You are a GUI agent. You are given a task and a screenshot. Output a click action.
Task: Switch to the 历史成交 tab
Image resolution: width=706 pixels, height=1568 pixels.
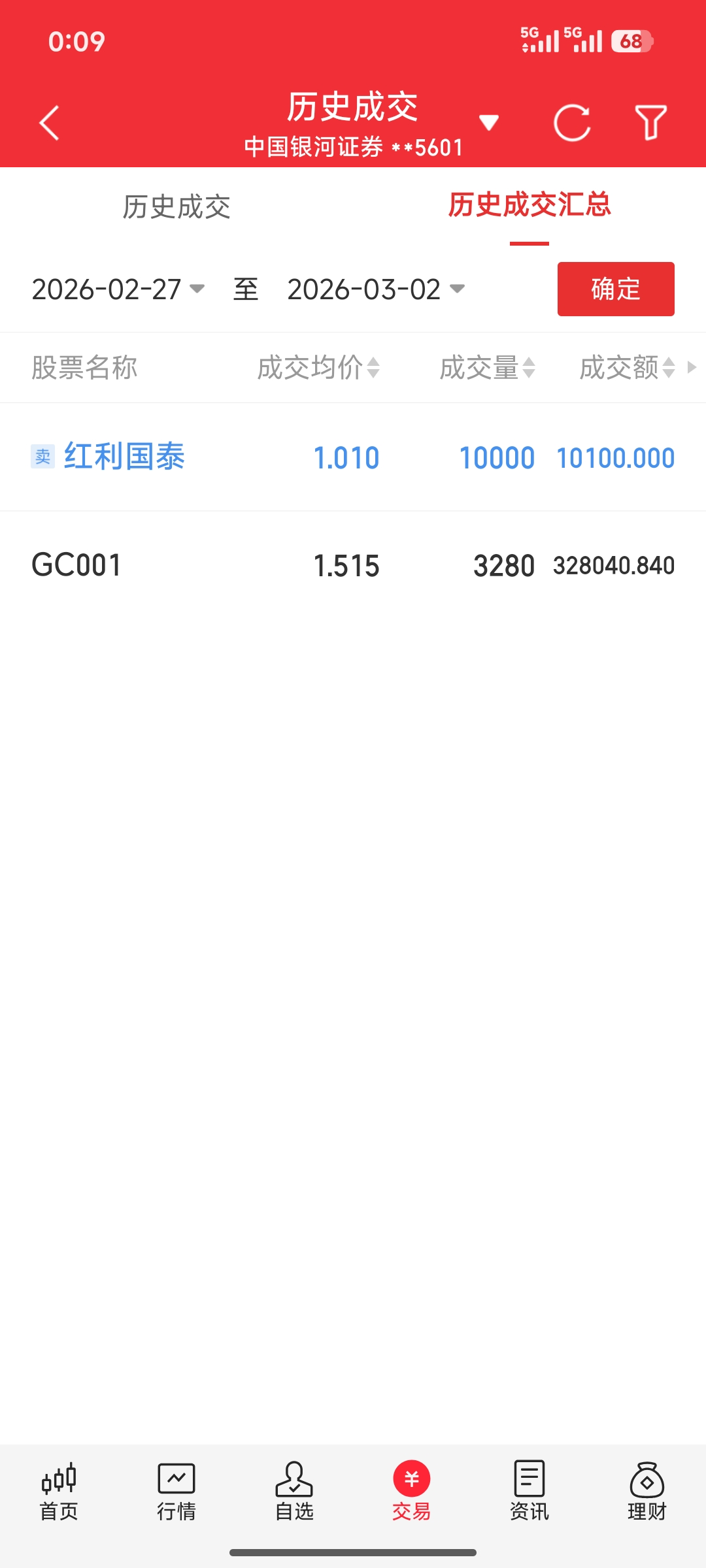point(176,207)
